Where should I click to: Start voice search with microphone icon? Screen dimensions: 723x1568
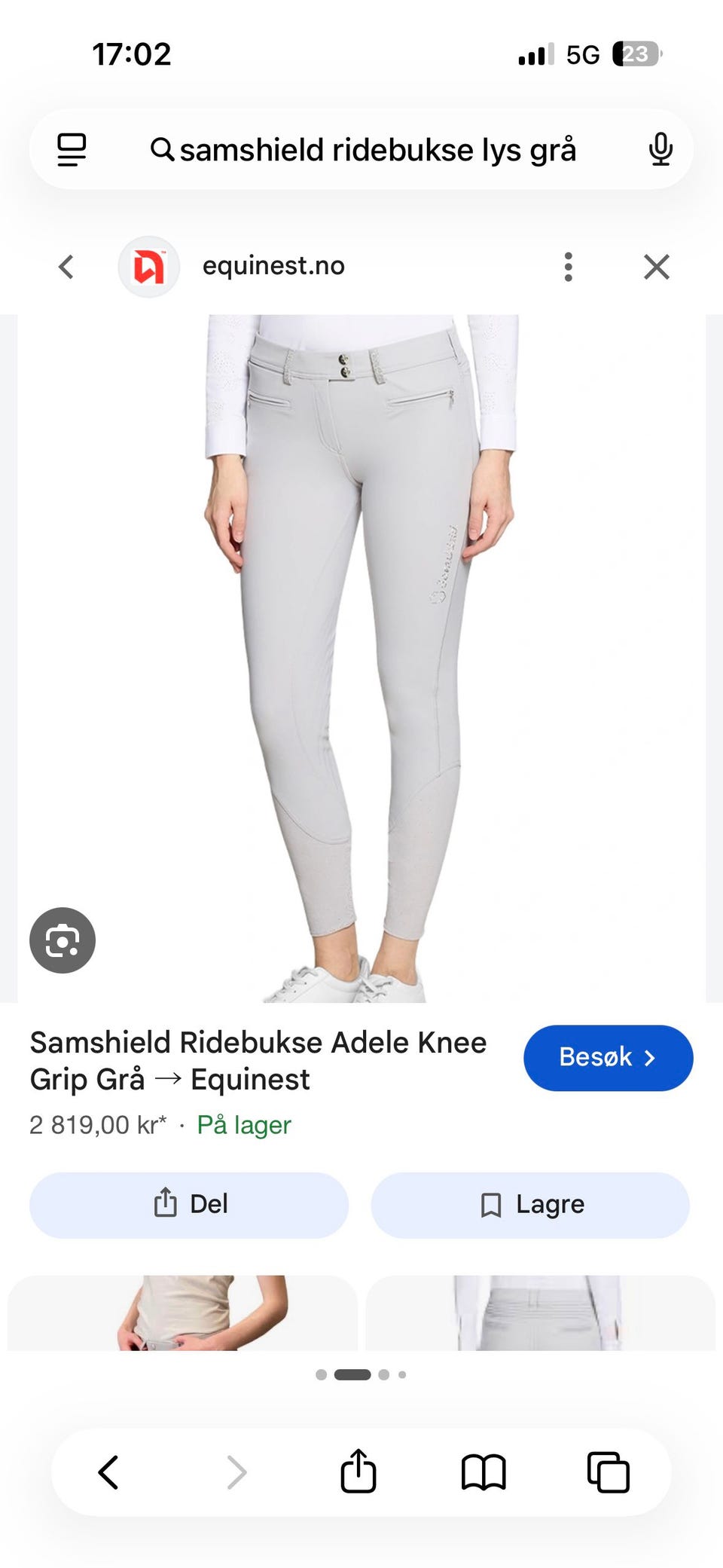click(x=660, y=149)
